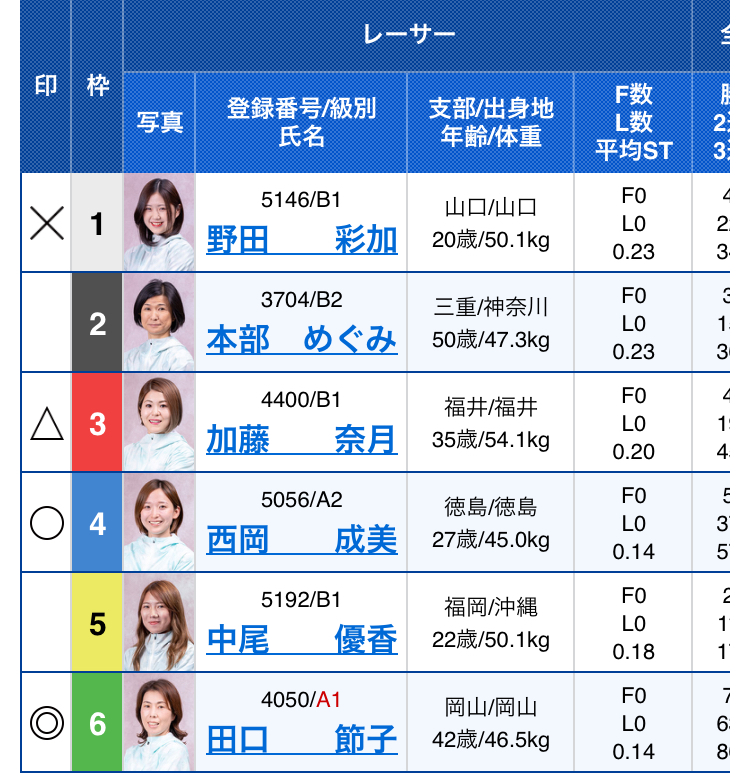Open racer profile link 加藤 奈月
Image resolution: width=750 pixels, height=780 pixels.
point(302,441)
